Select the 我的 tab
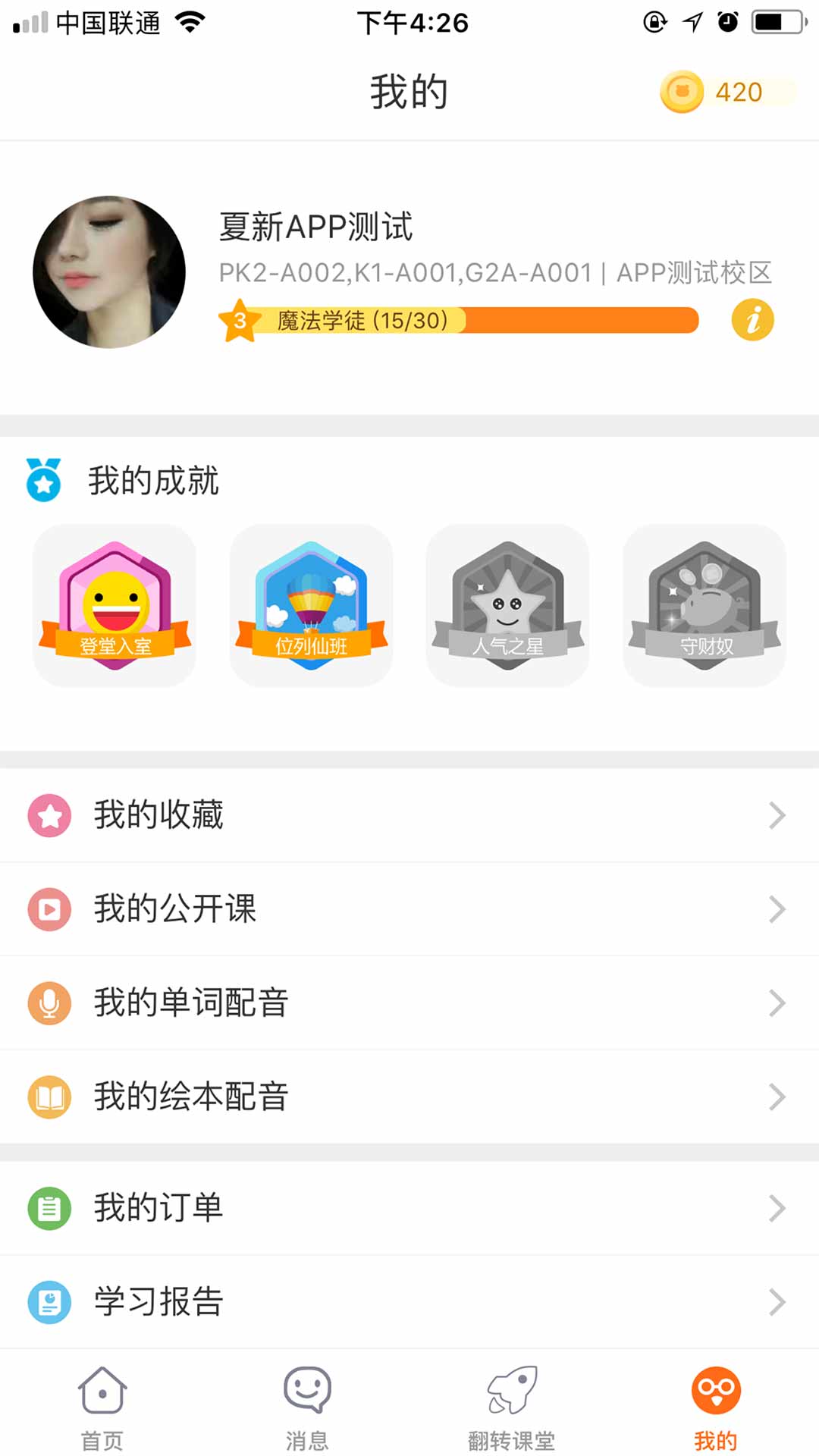This screenshot has width=819, height=1456. pos(716,1407)
